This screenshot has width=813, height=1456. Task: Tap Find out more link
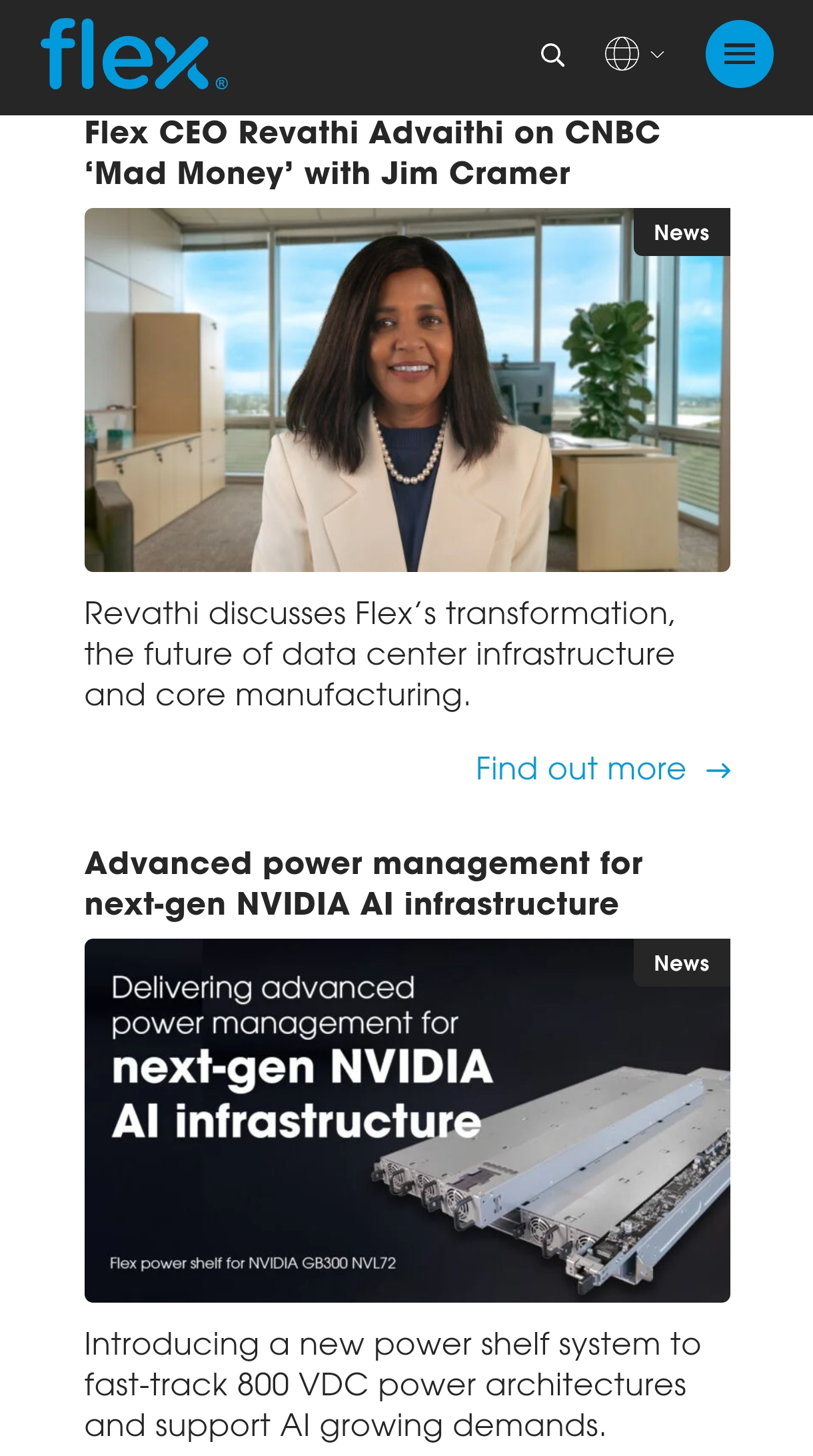click(603, 769)
